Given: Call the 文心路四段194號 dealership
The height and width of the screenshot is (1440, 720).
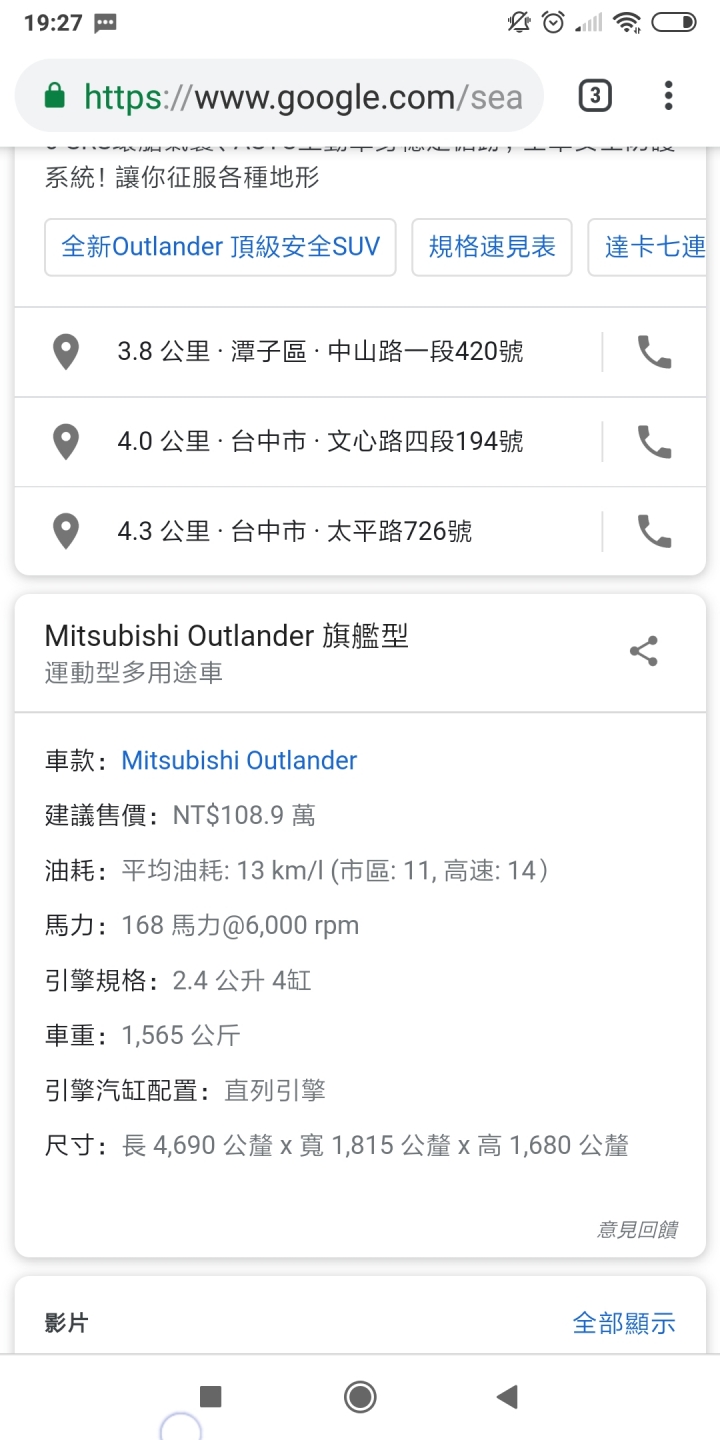Looking at the screenshot, I should pyautogui.click(x=654, y=441).
